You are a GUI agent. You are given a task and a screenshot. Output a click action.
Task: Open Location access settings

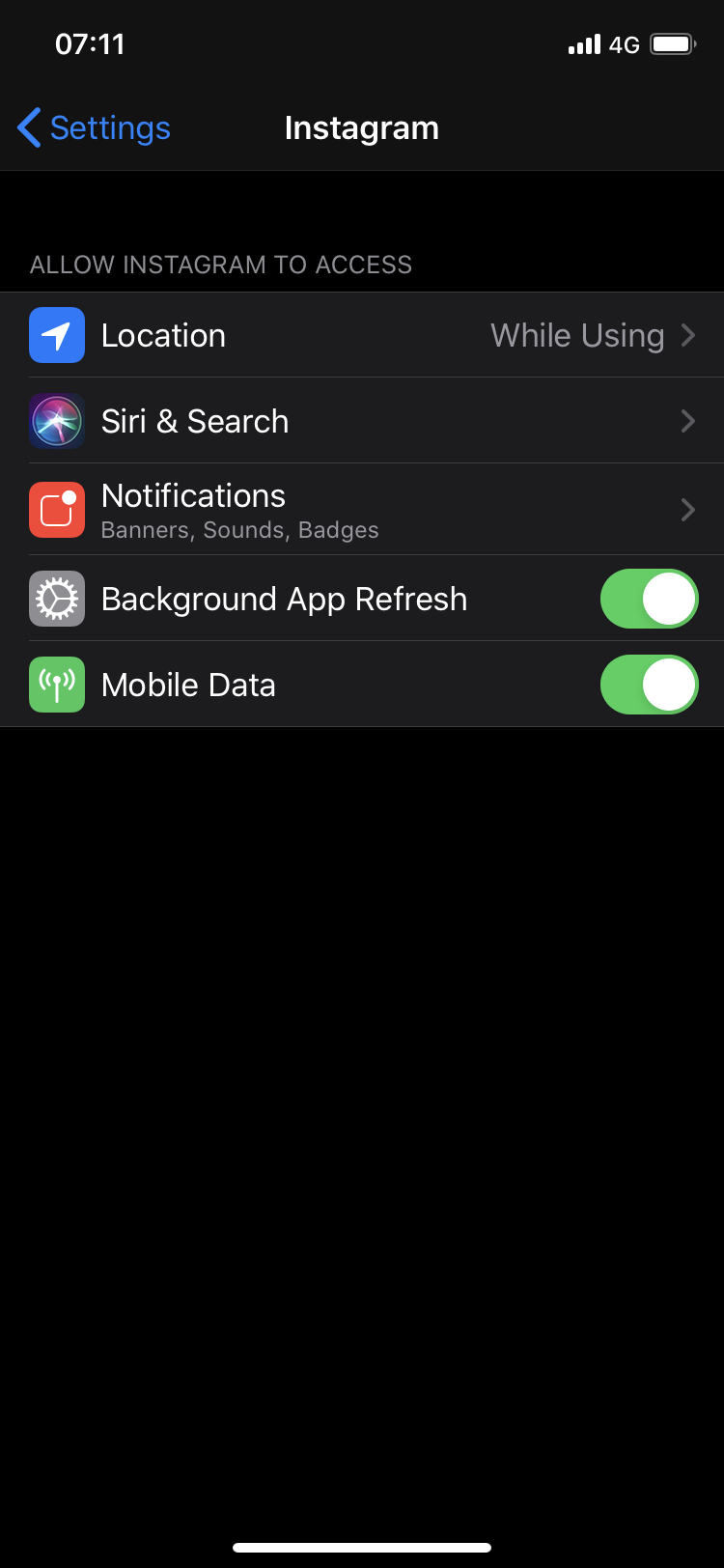coord(362,336)
